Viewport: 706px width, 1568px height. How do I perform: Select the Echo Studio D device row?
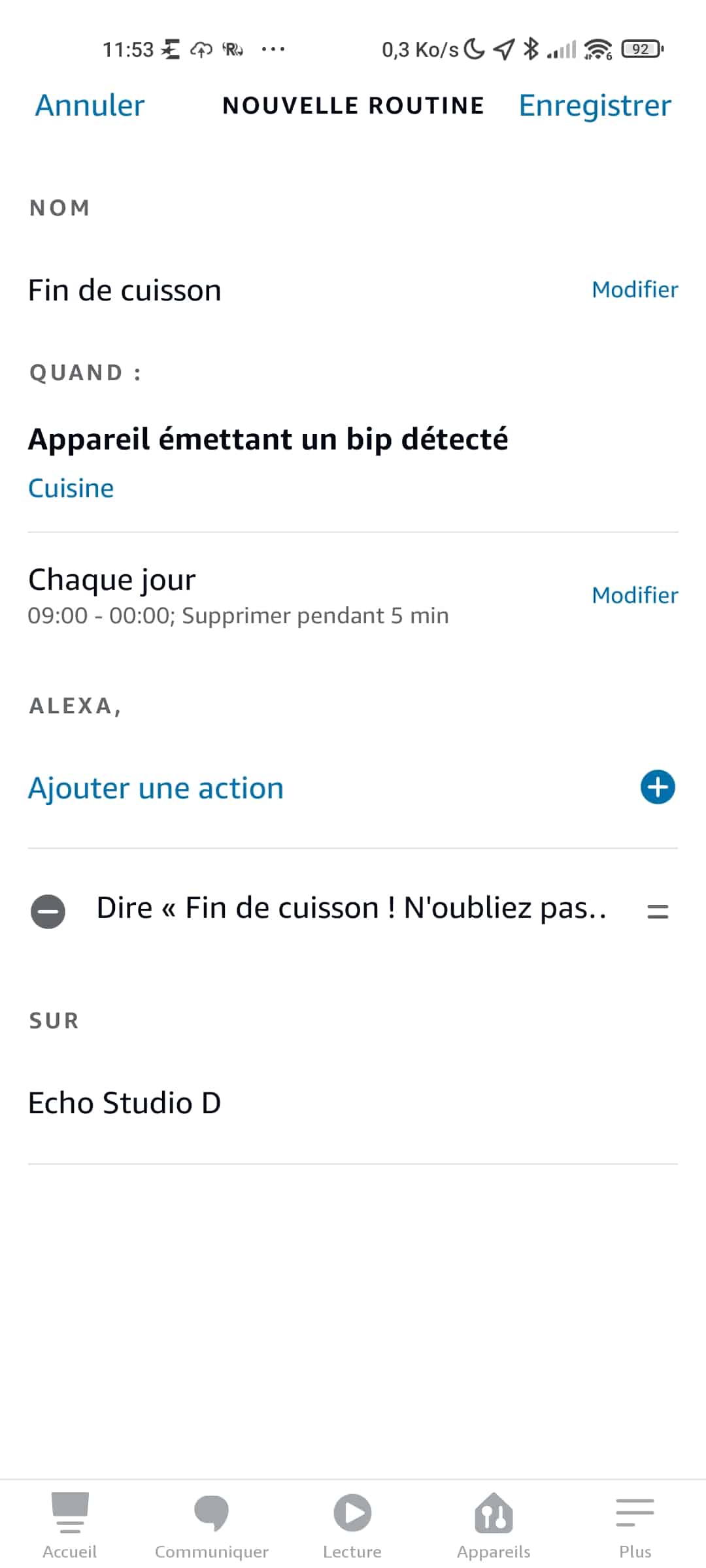(x=353, y=1103)
